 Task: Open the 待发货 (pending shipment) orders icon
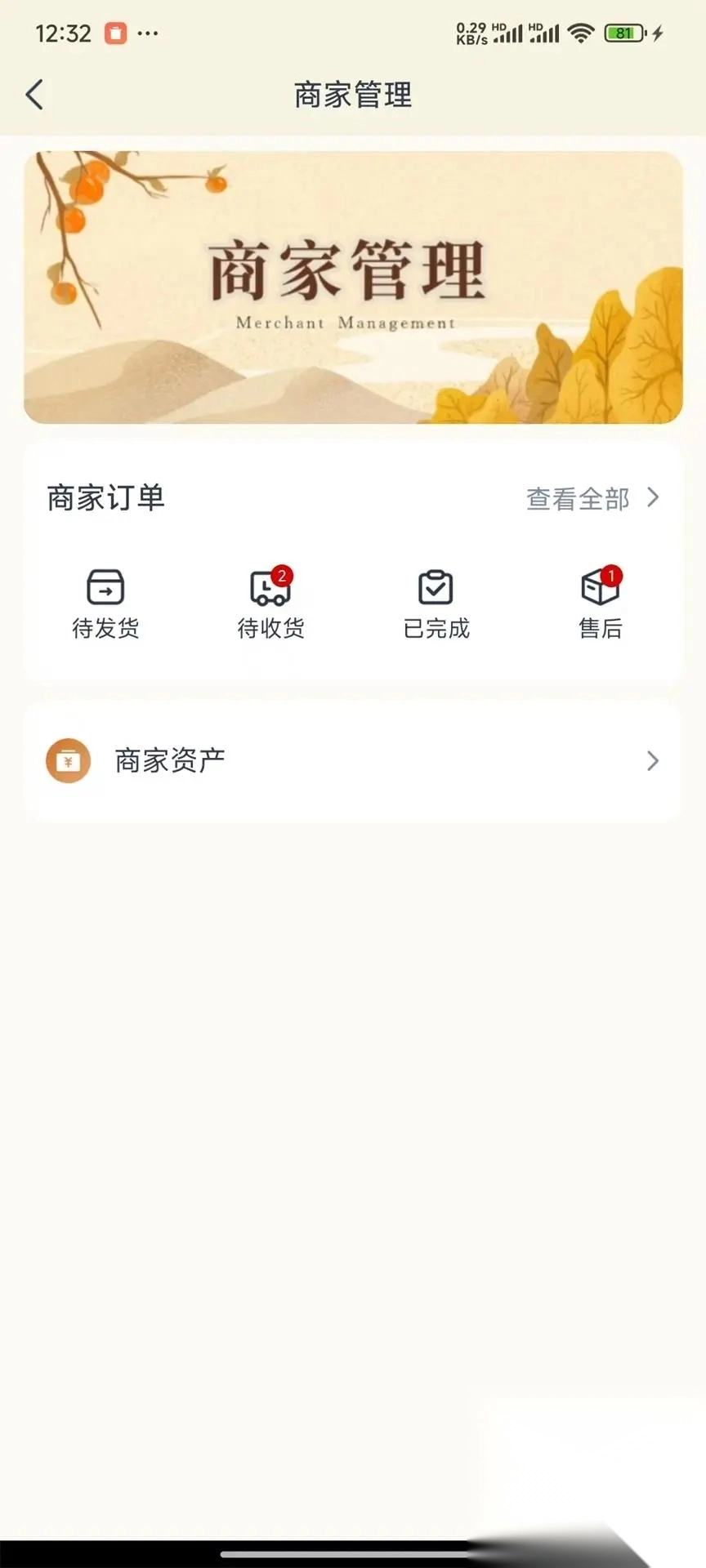click(106, 586)
